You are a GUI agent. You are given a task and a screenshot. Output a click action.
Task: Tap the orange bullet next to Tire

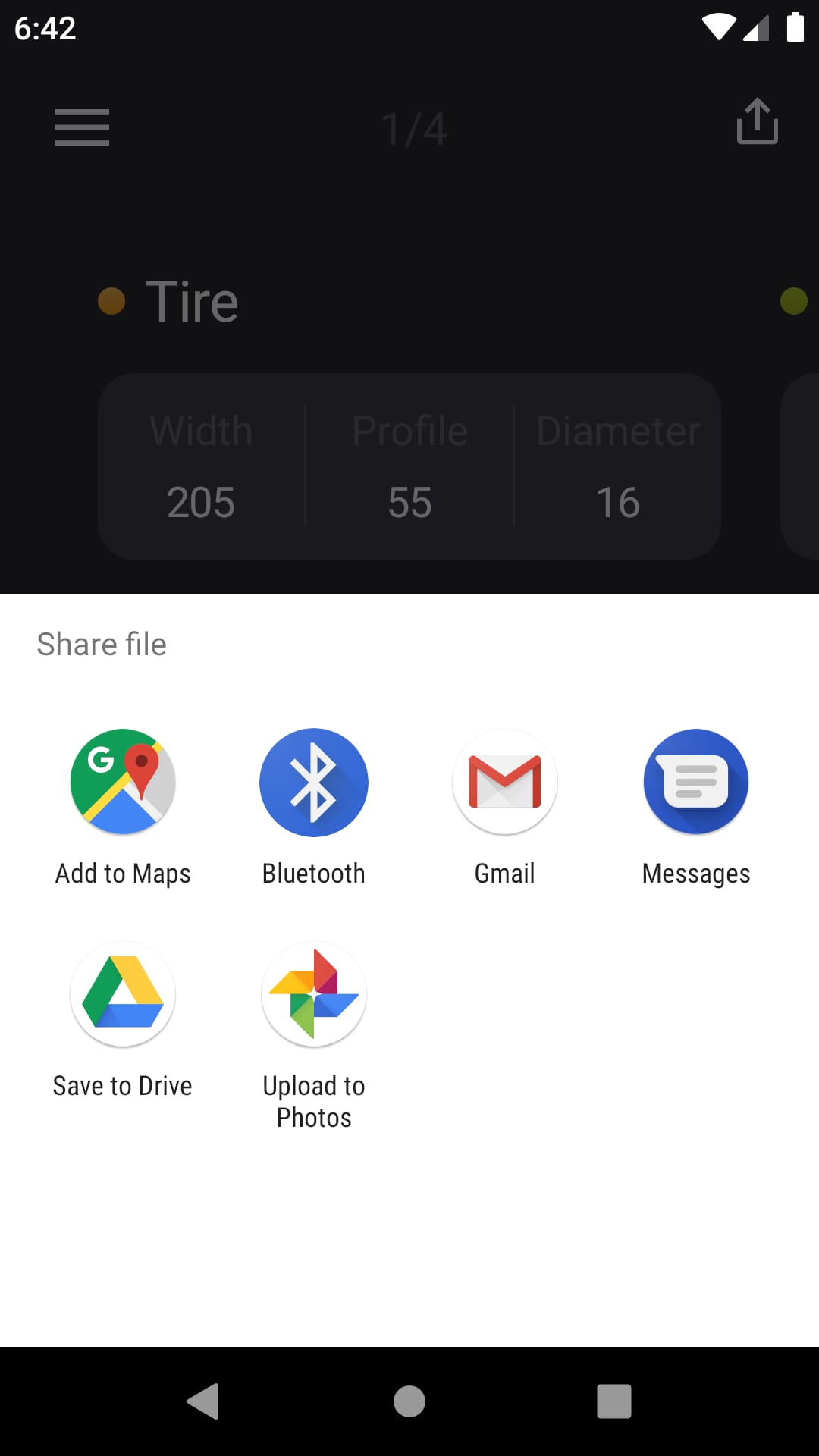[112, 300]
